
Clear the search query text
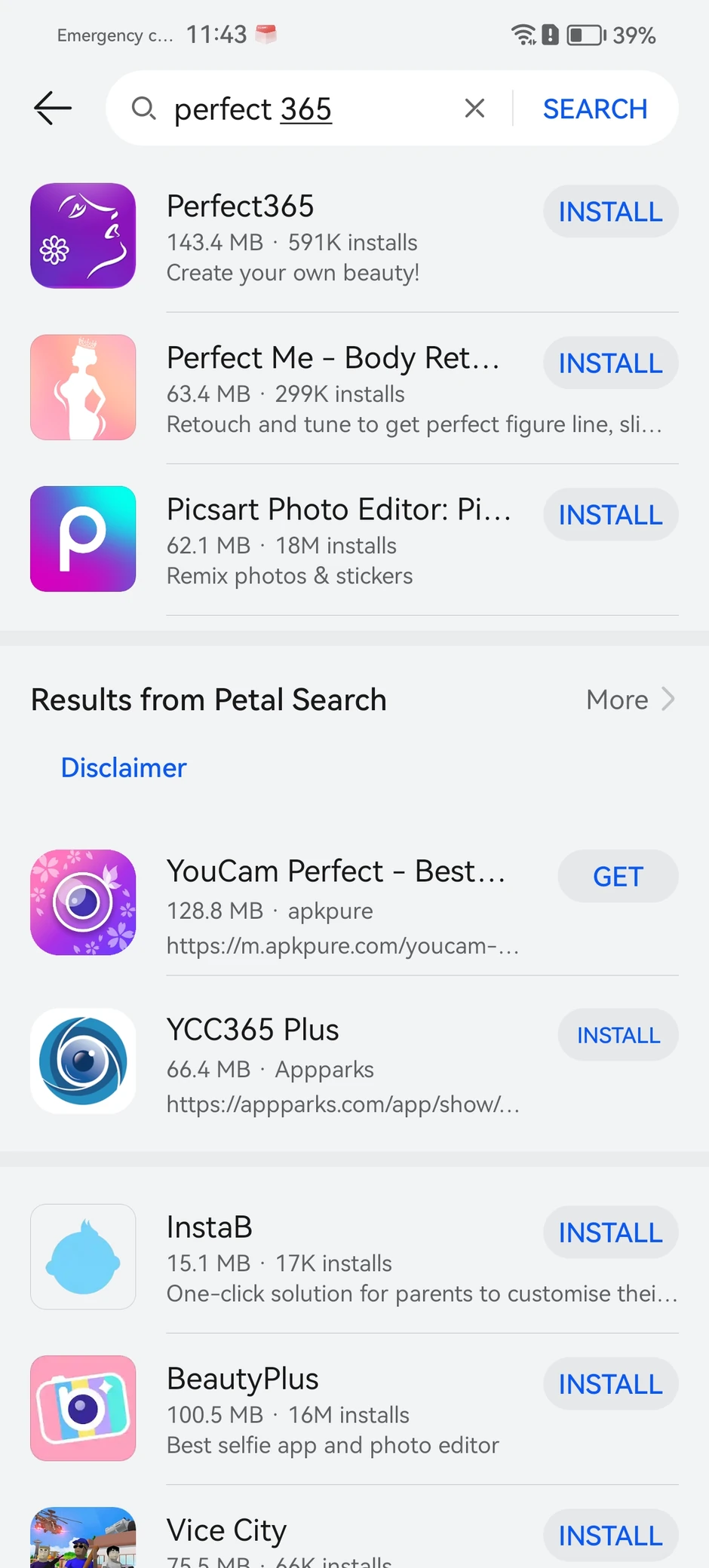point(474,109)
